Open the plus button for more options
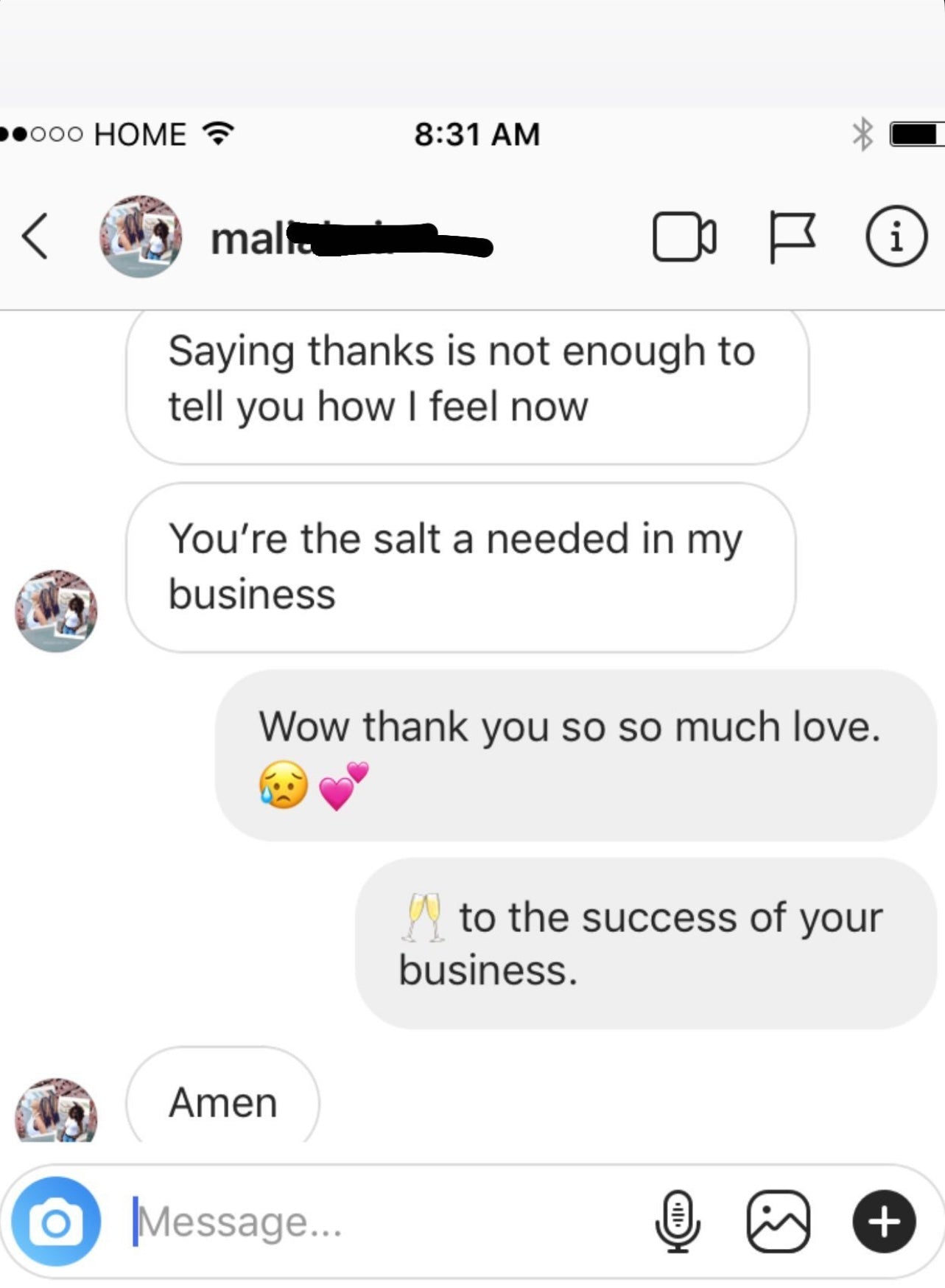 point(884,1222)
